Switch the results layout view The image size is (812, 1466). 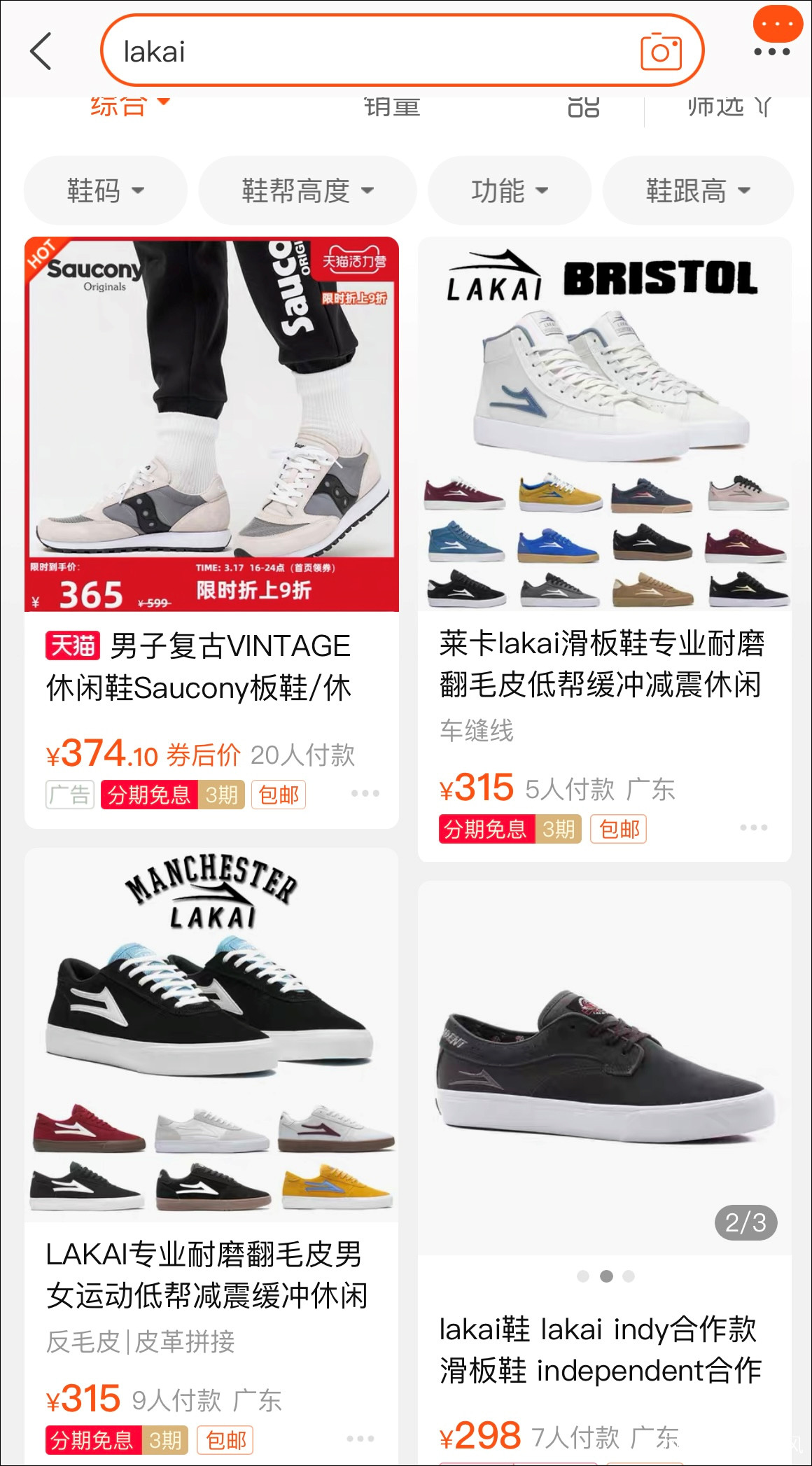[583, 106]
